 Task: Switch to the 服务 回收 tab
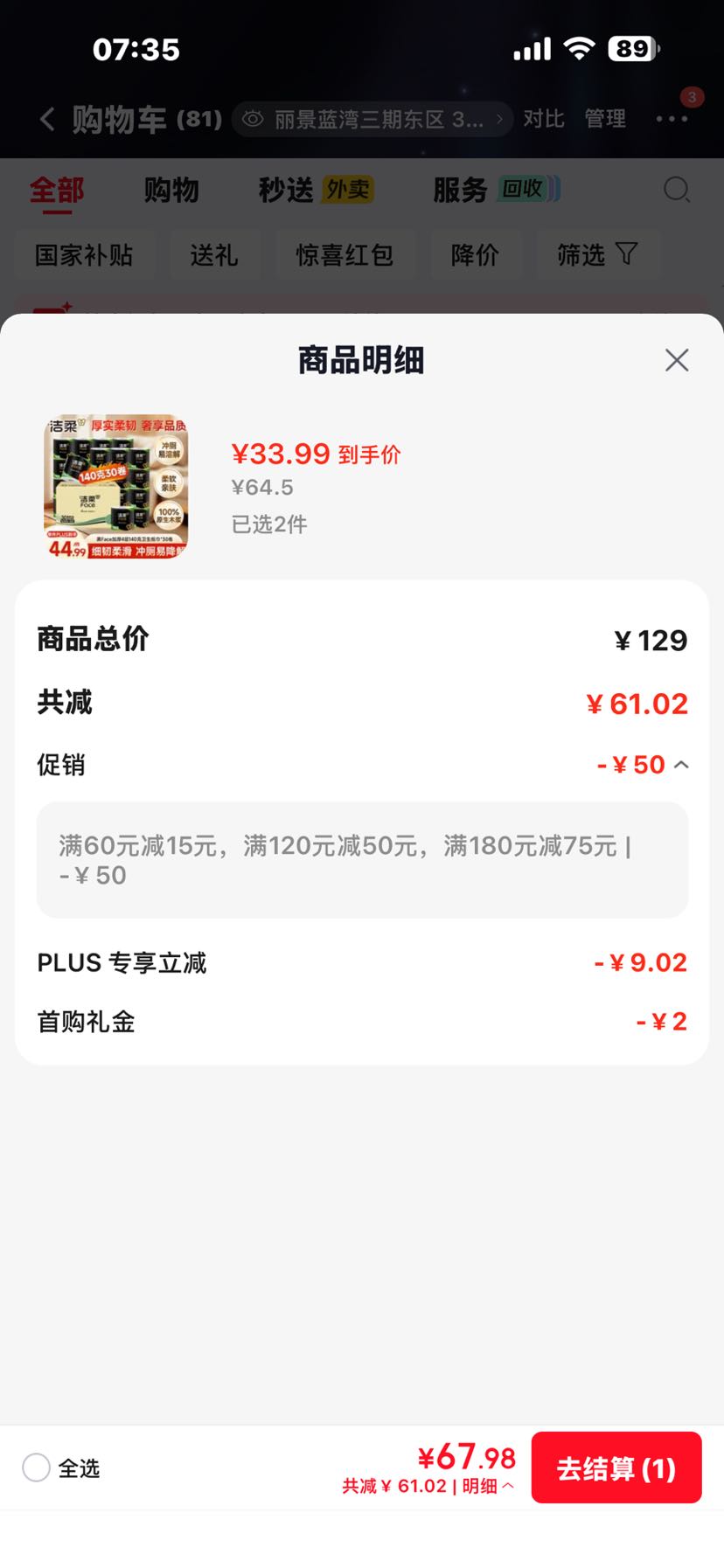coord(497,190)
